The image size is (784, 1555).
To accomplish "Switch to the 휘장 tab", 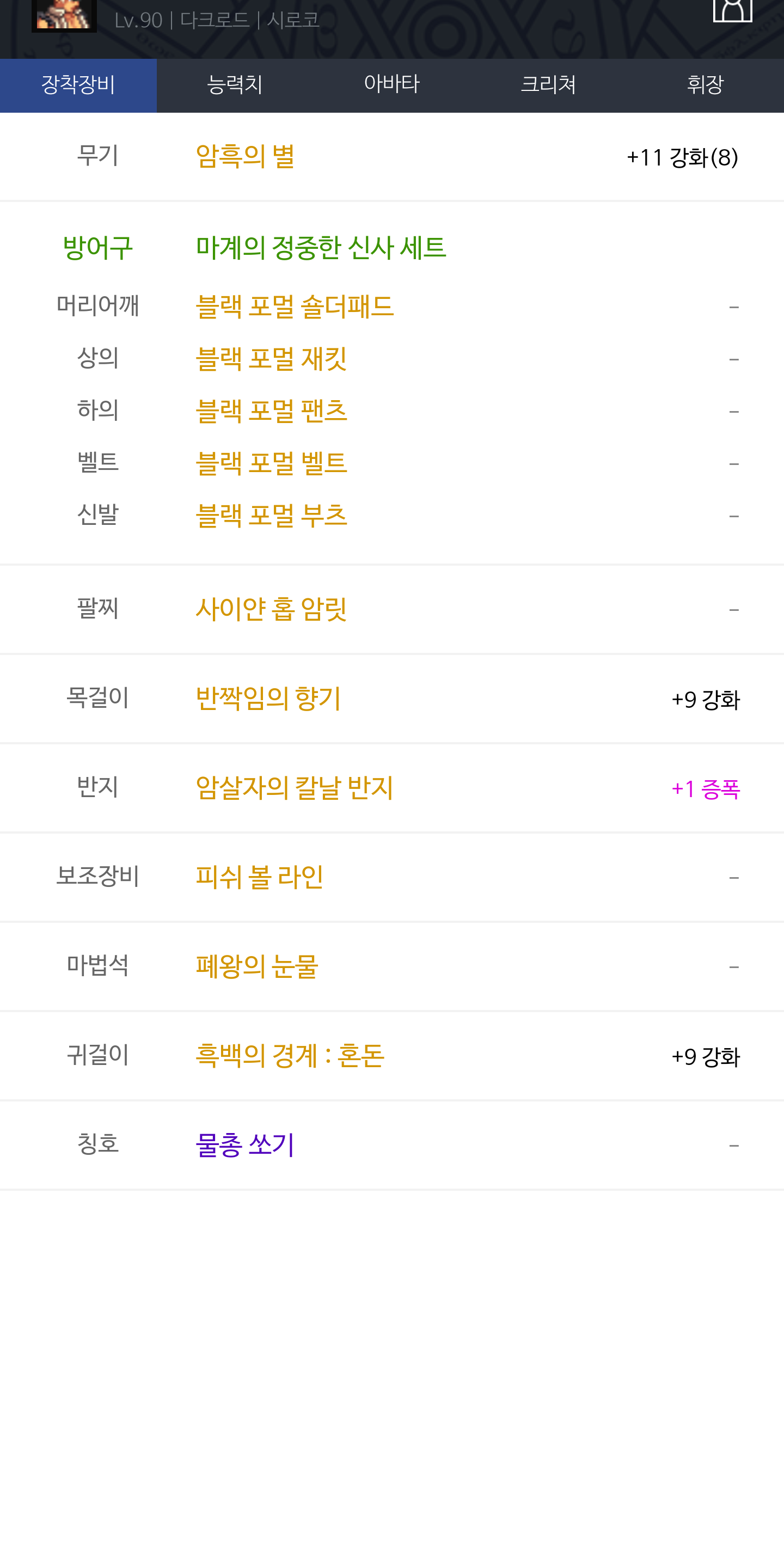I will pyautogui.click(x=706, y=85).
